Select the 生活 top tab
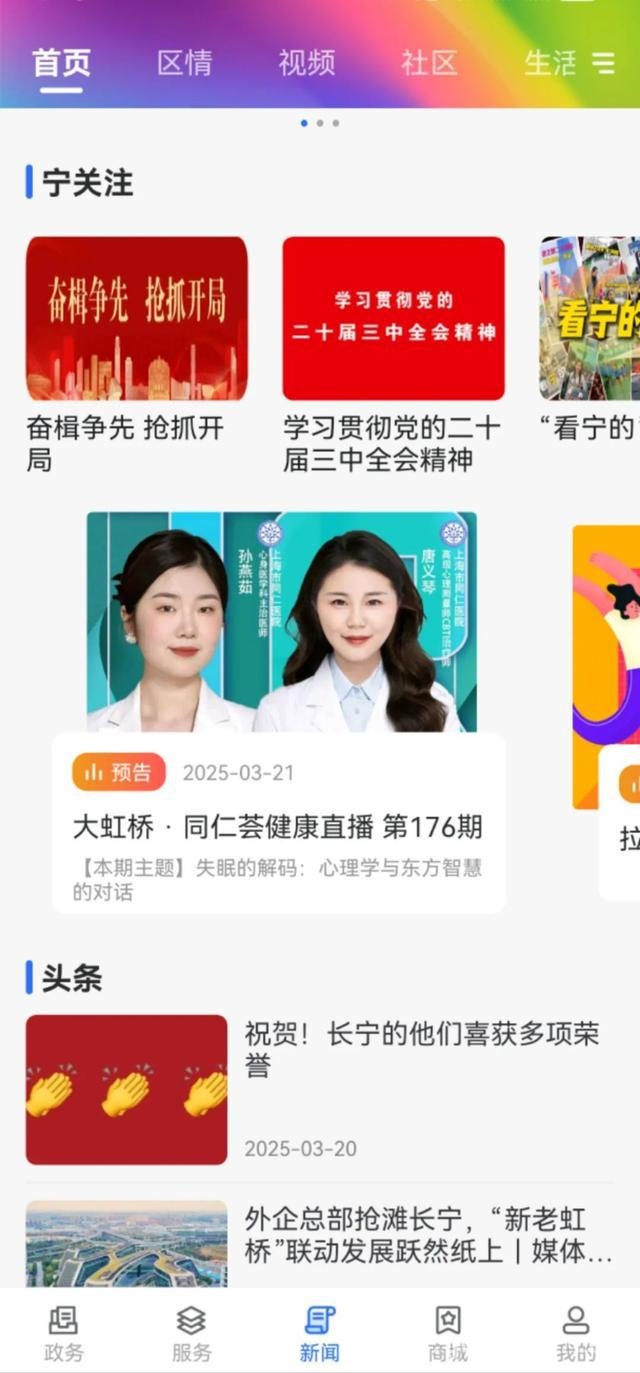The height and width of the screenshot is (1373, 640). (550, 63)
